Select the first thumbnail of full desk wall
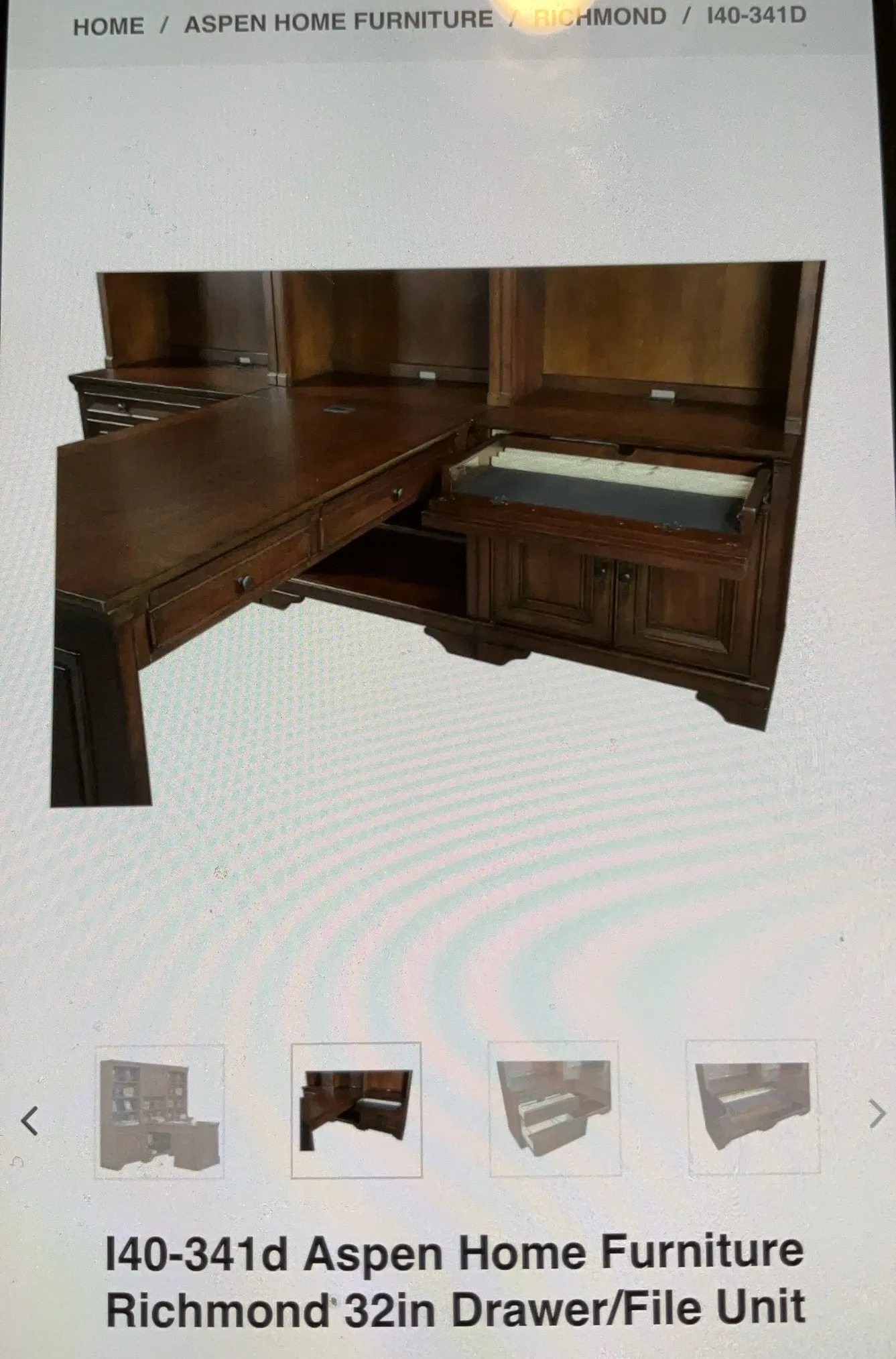Viewport: 896px width, 1359px height. tap(159, 1112)
